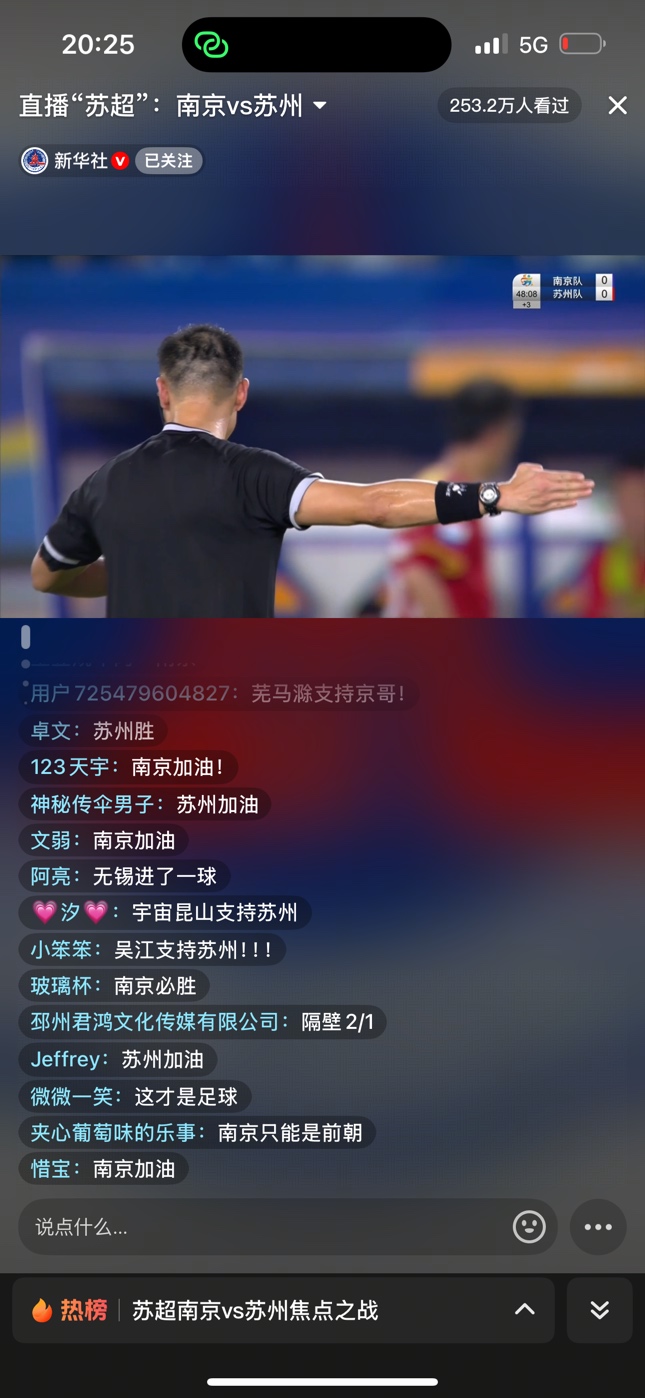Expand the hot list with up chevron

pyautogui.click(x=524, y=1310)
